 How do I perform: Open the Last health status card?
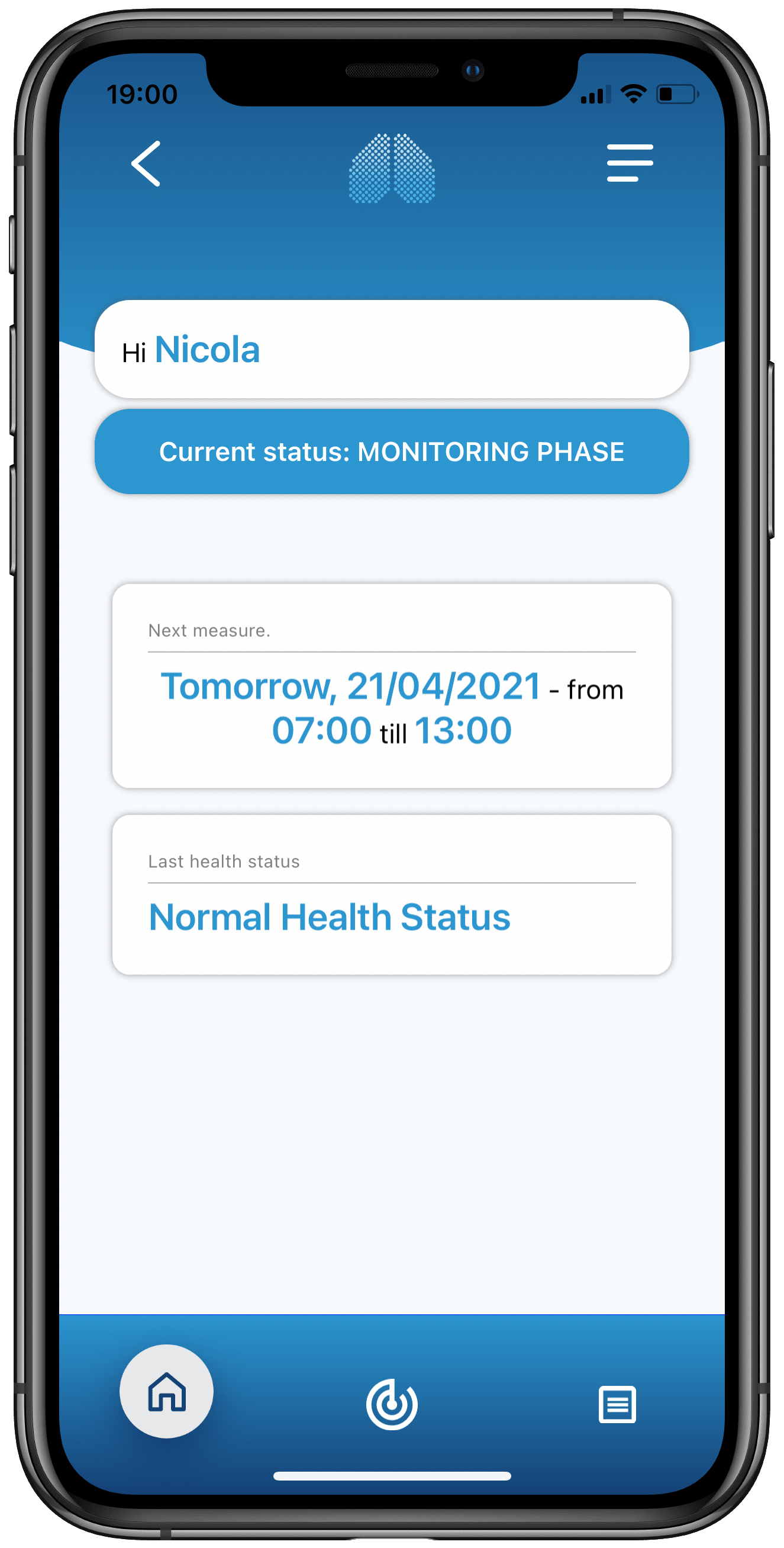(x=392, y=895)
